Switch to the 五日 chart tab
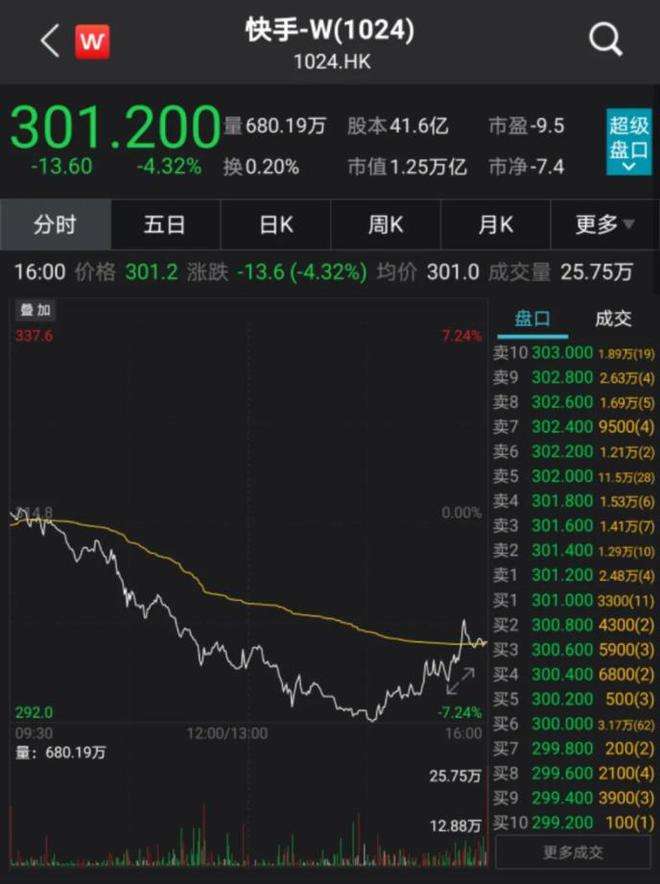Viewport: 660px width, 884px height. coord(165,225)
